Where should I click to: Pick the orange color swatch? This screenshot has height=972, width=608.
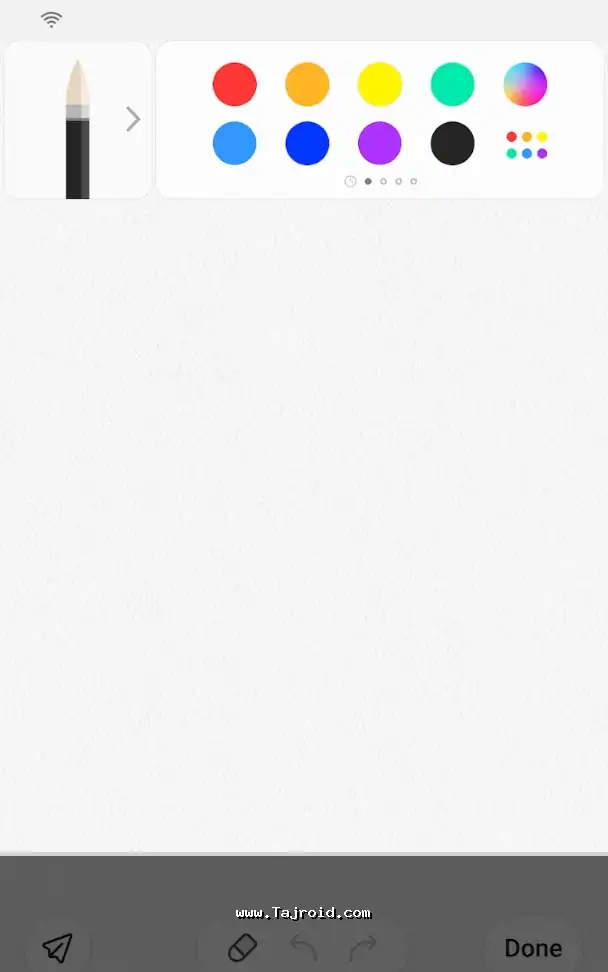click(x=307, y=84)
